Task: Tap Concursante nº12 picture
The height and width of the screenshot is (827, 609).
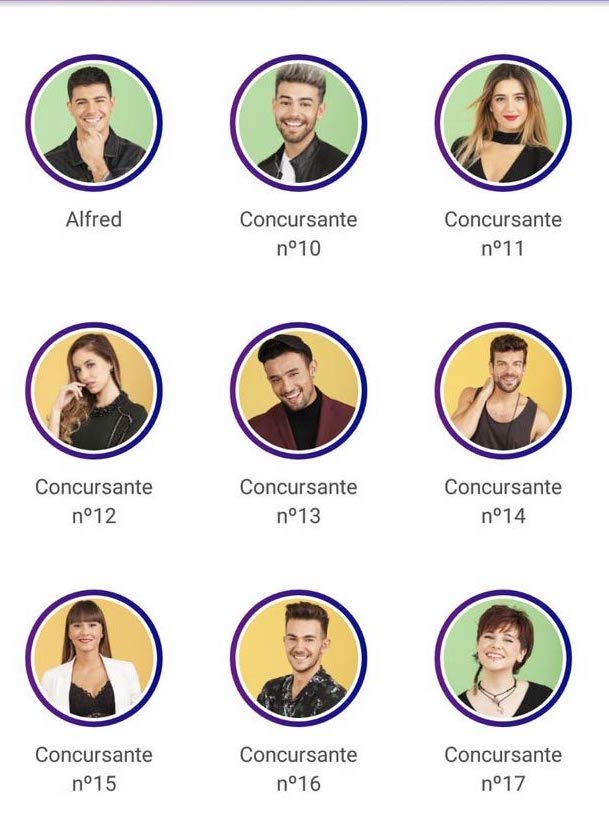Action: [x=94, y=390]
